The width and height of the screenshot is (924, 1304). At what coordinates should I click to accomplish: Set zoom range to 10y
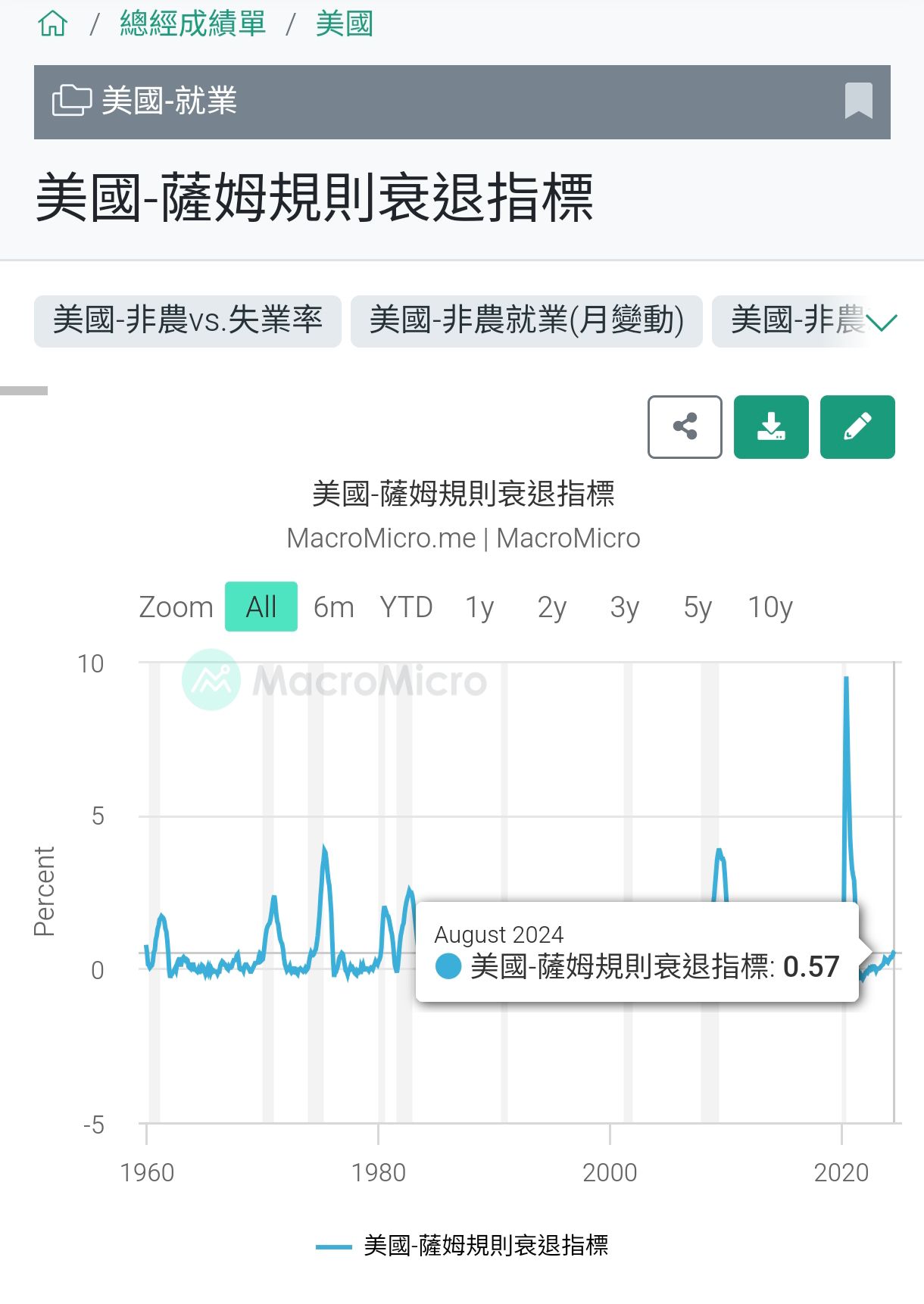point(770,607)
